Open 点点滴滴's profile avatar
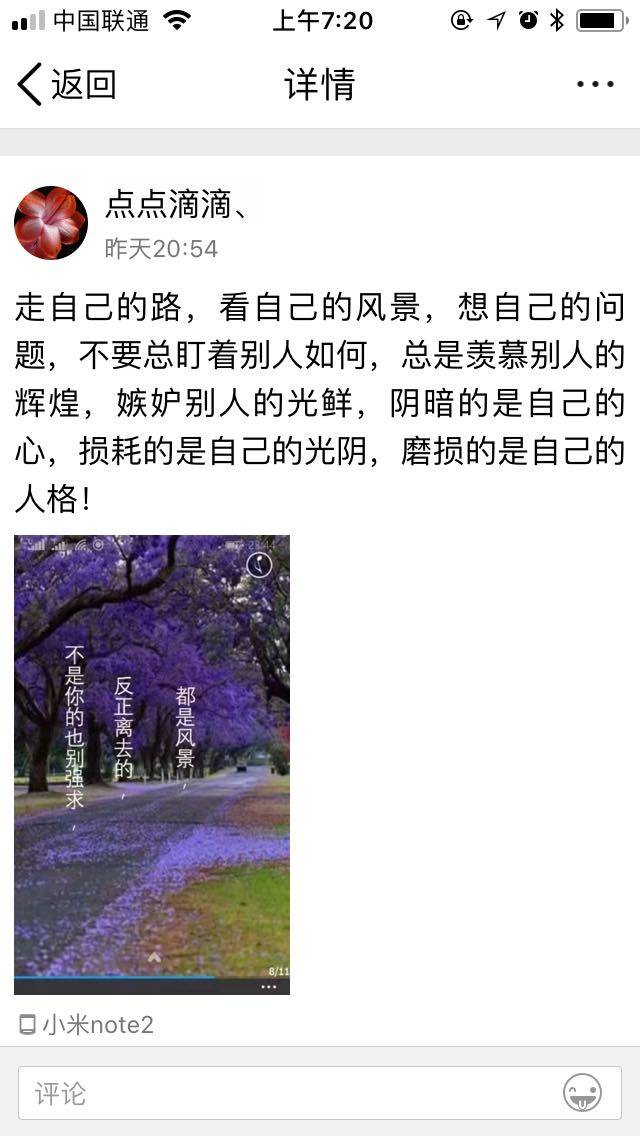 [x=50, y=223]
